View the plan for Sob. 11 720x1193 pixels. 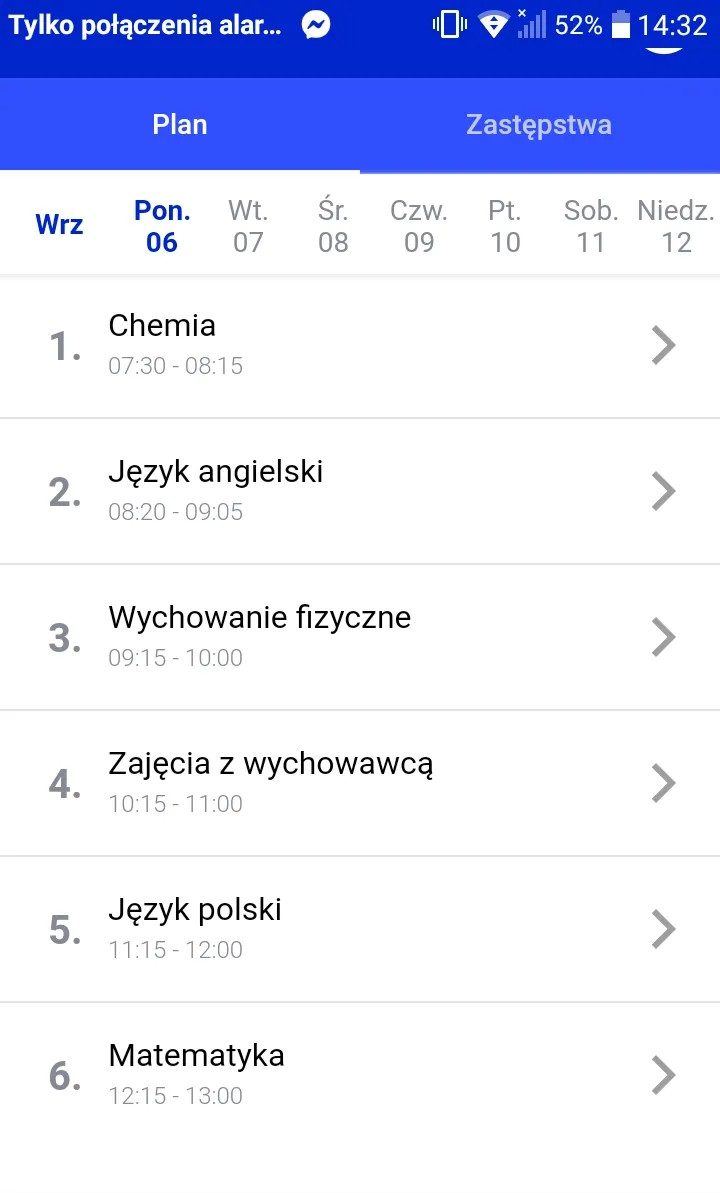tap(591, 226)
